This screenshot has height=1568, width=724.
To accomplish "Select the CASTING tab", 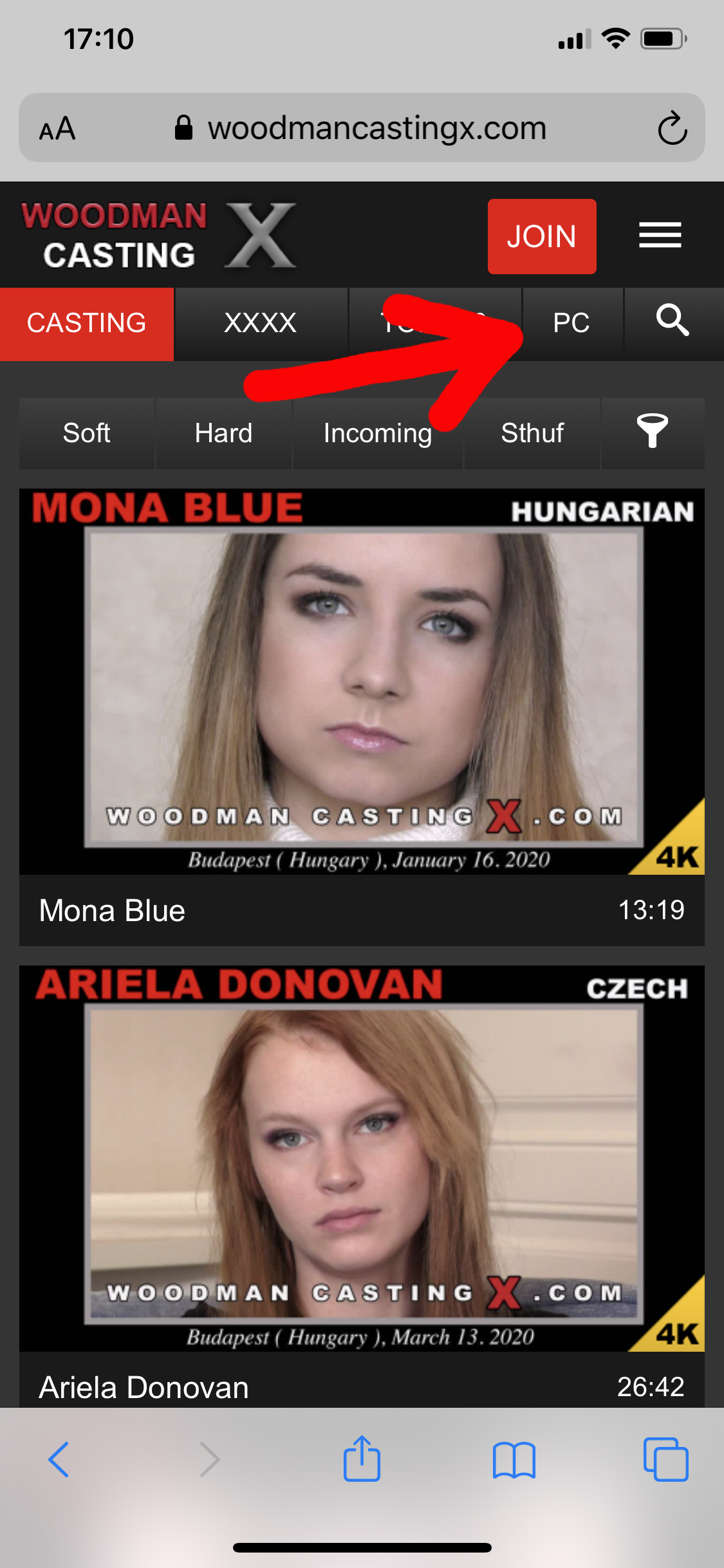I will [87, 323].
